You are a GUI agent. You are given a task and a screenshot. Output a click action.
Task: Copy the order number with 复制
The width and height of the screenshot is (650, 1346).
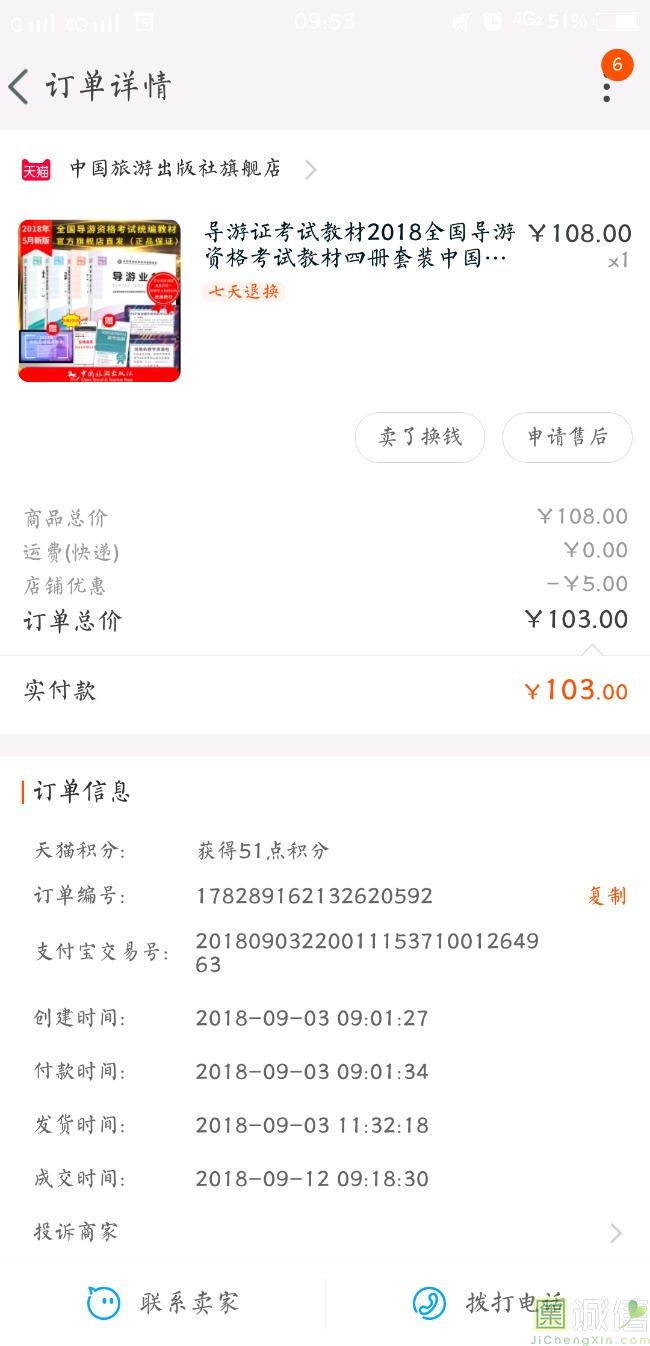pyautogui.click(x=606, y=896)
